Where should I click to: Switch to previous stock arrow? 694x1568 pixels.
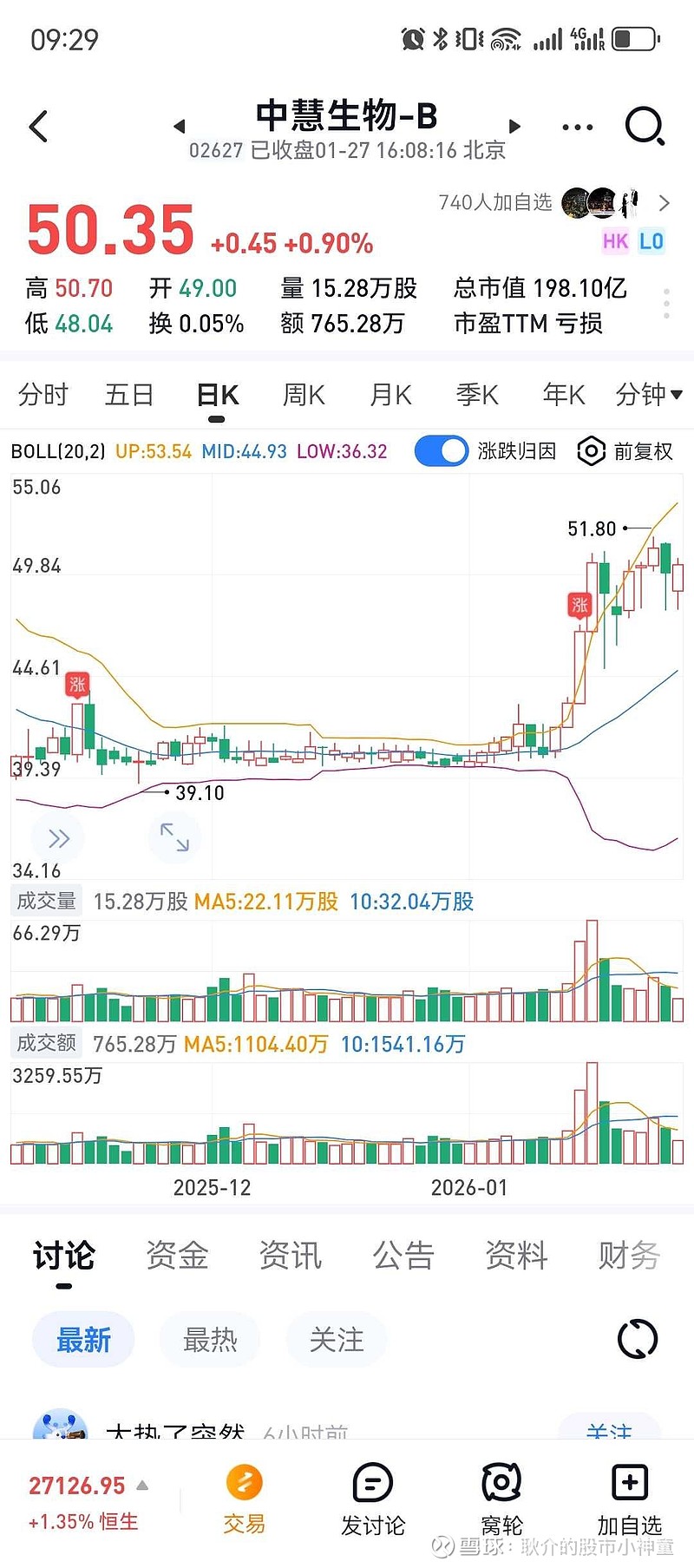tap(180, 126)
